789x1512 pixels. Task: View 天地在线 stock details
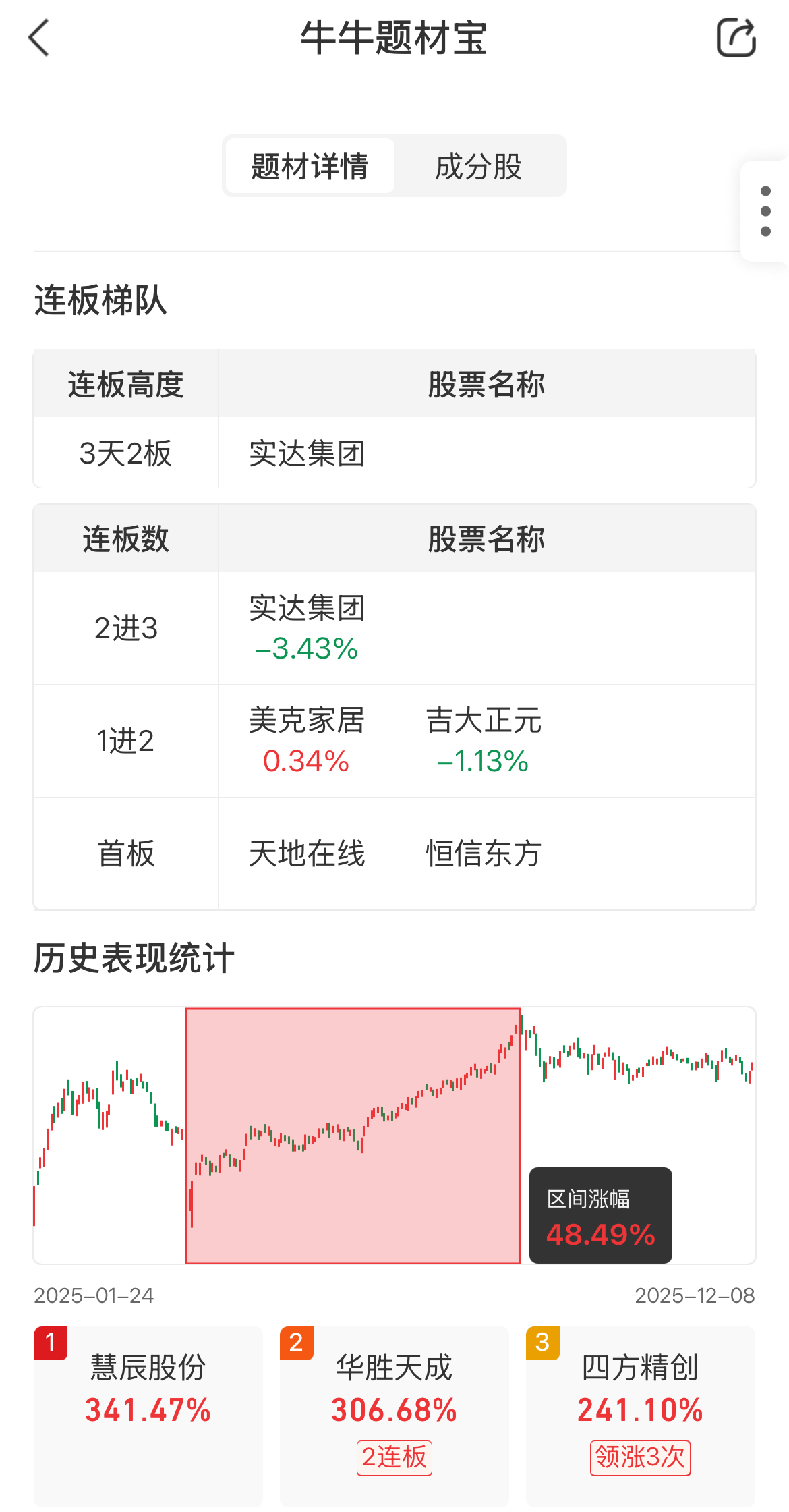(x=307, y=853)
